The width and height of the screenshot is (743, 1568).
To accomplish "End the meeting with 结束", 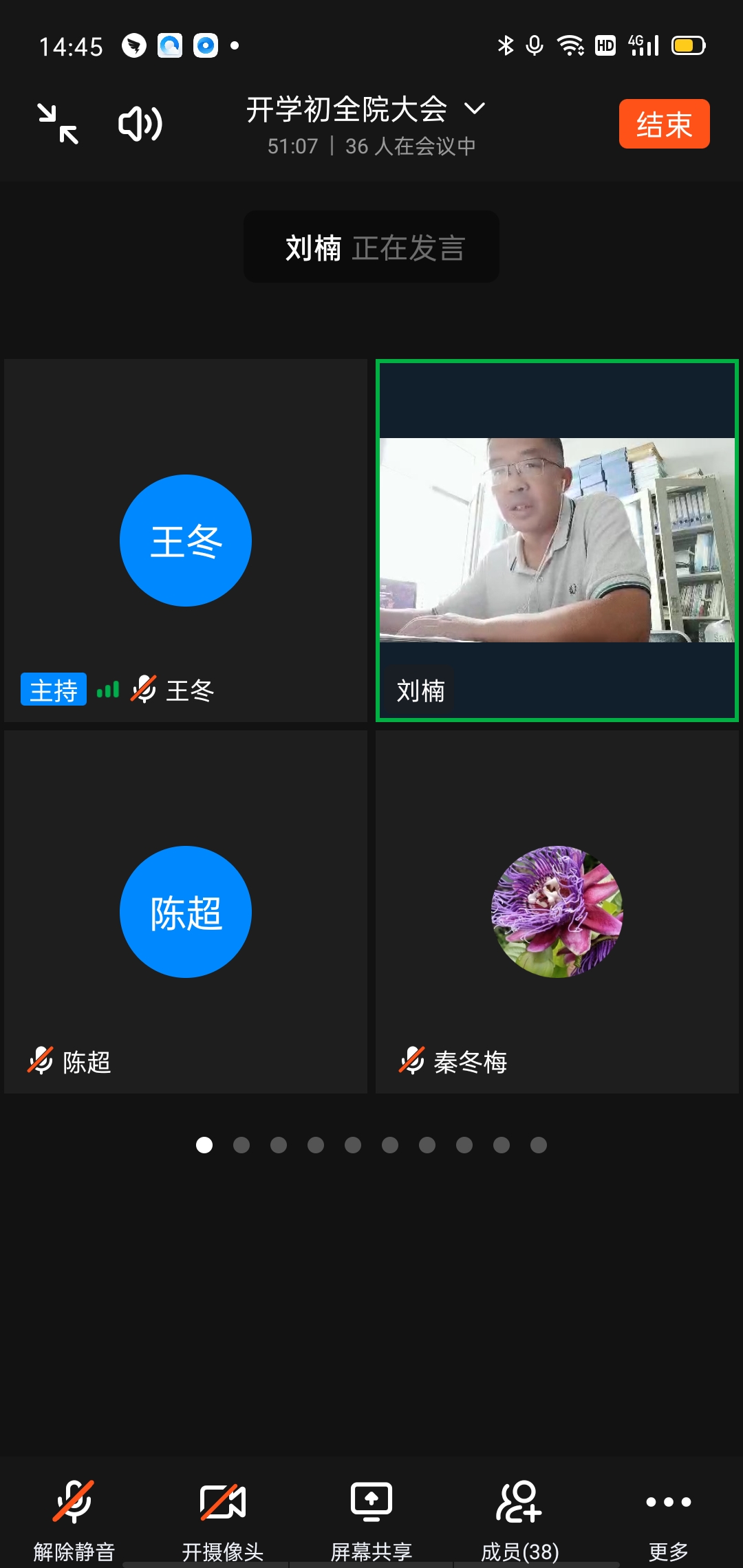I will 664,124.
